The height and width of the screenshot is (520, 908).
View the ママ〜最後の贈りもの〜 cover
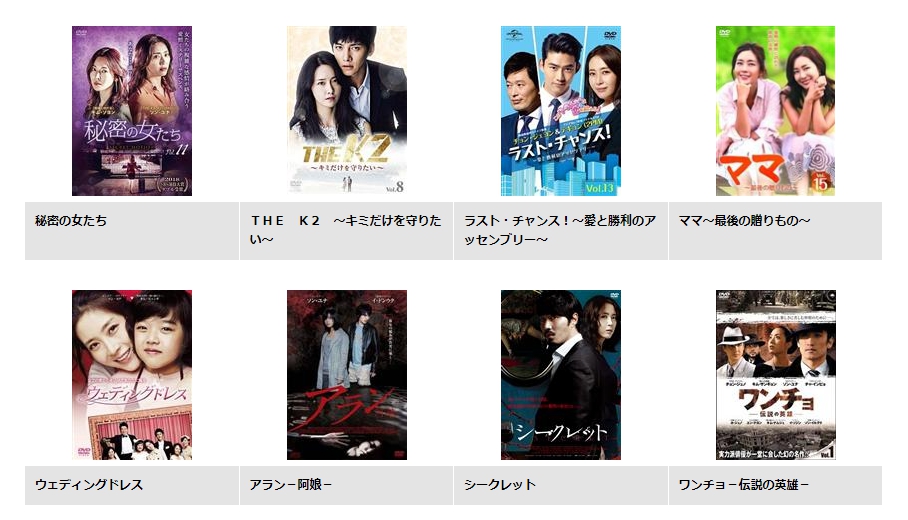pos(775,111)
